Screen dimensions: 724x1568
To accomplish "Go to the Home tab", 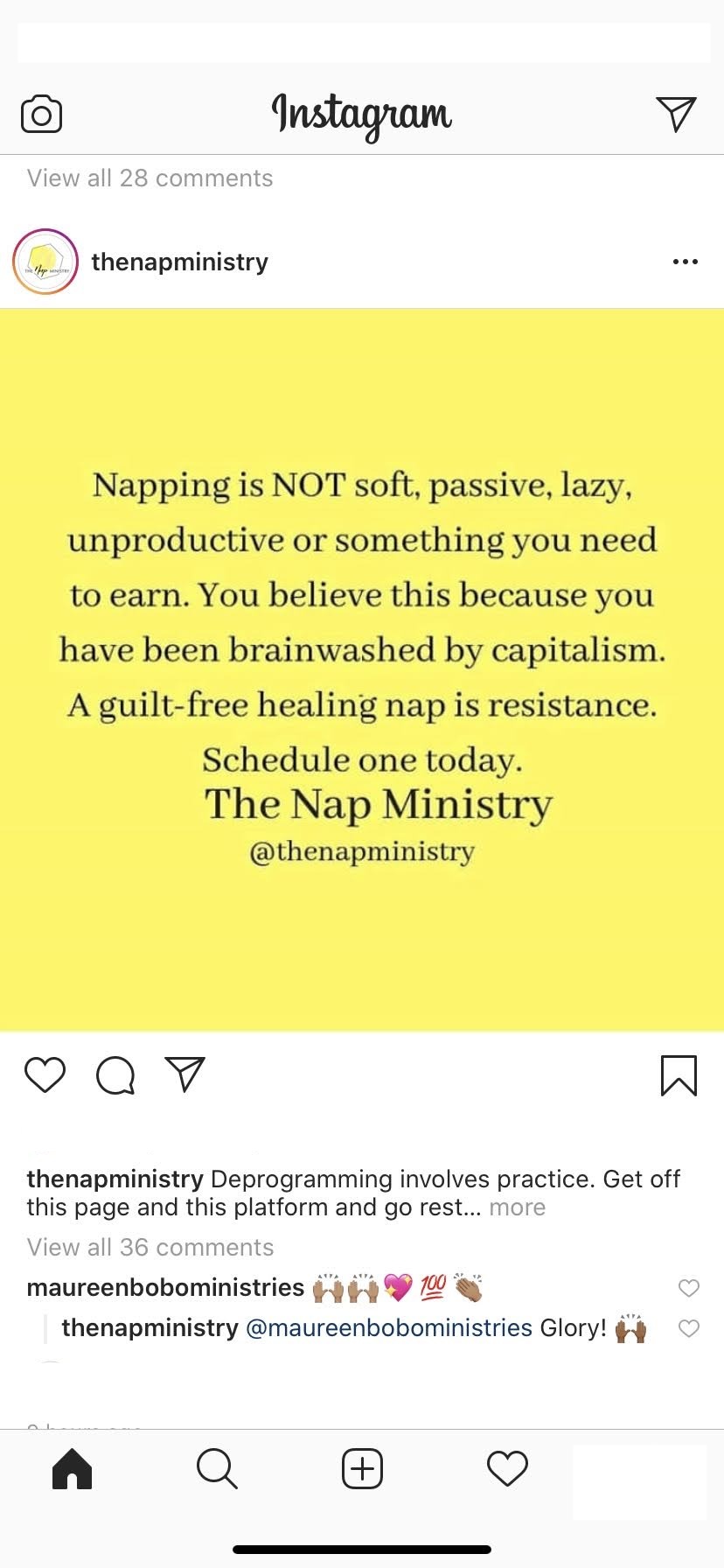I will [72, 1468].
